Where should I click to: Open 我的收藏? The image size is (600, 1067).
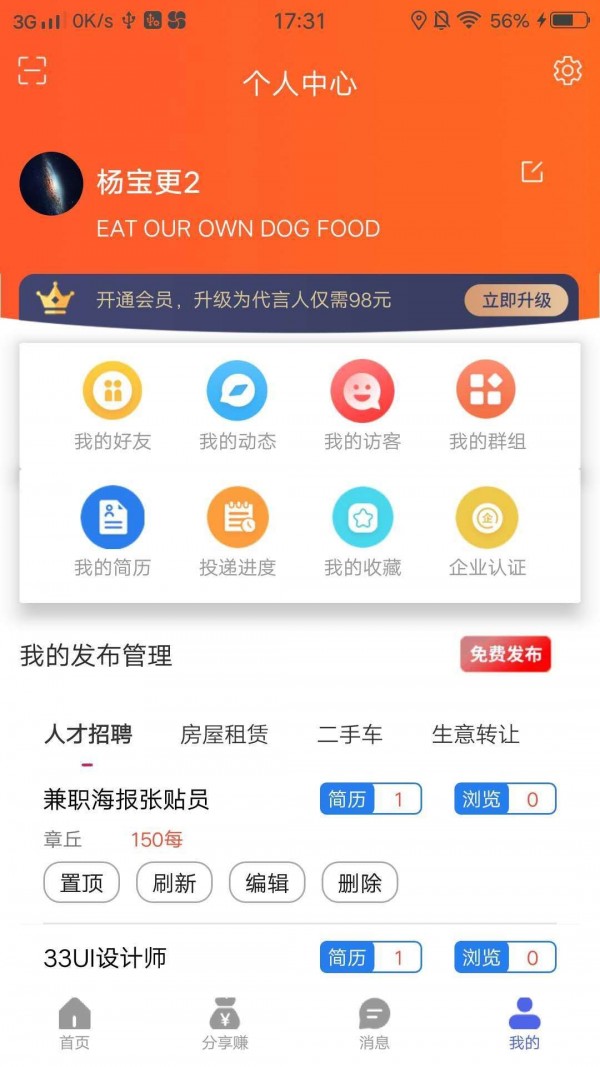coord(362,531)
